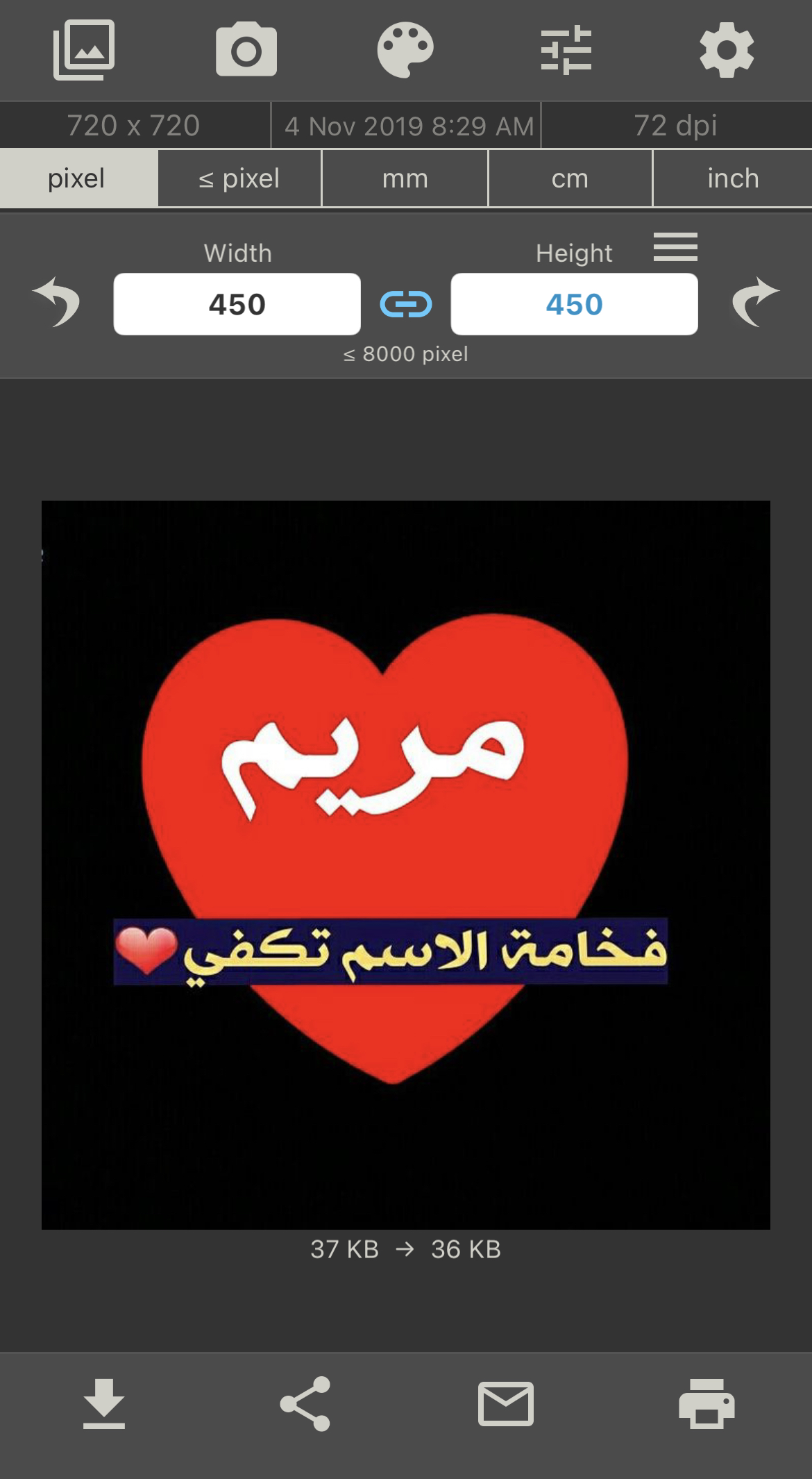Switch unit to mm
The height and width of the screenshot is (1479, 812).
pos(405,179)
